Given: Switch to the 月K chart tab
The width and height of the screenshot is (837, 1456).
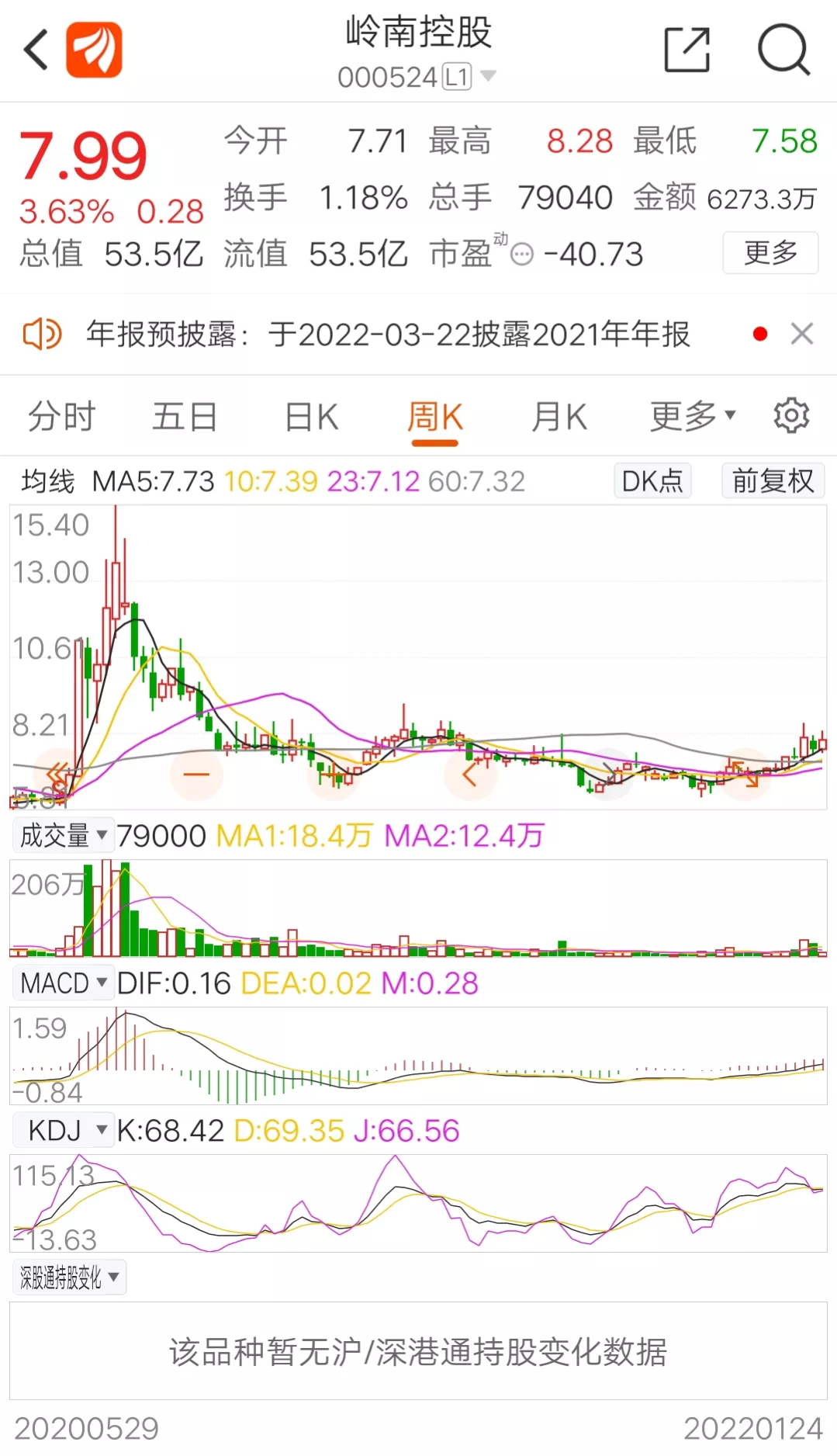Looking at the screenshot, I should (559, 417).
